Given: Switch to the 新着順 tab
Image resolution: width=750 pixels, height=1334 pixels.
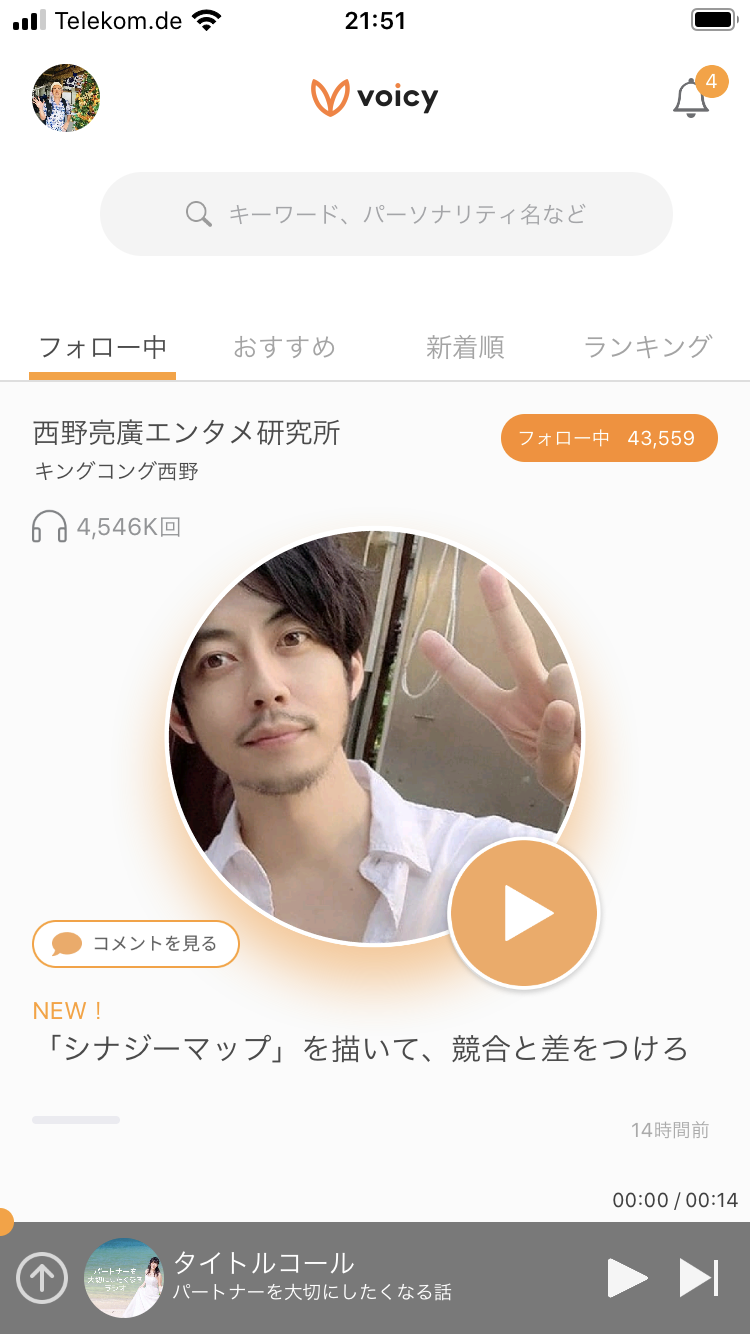Looking at the screenshot, I should (x=465, y=347).
